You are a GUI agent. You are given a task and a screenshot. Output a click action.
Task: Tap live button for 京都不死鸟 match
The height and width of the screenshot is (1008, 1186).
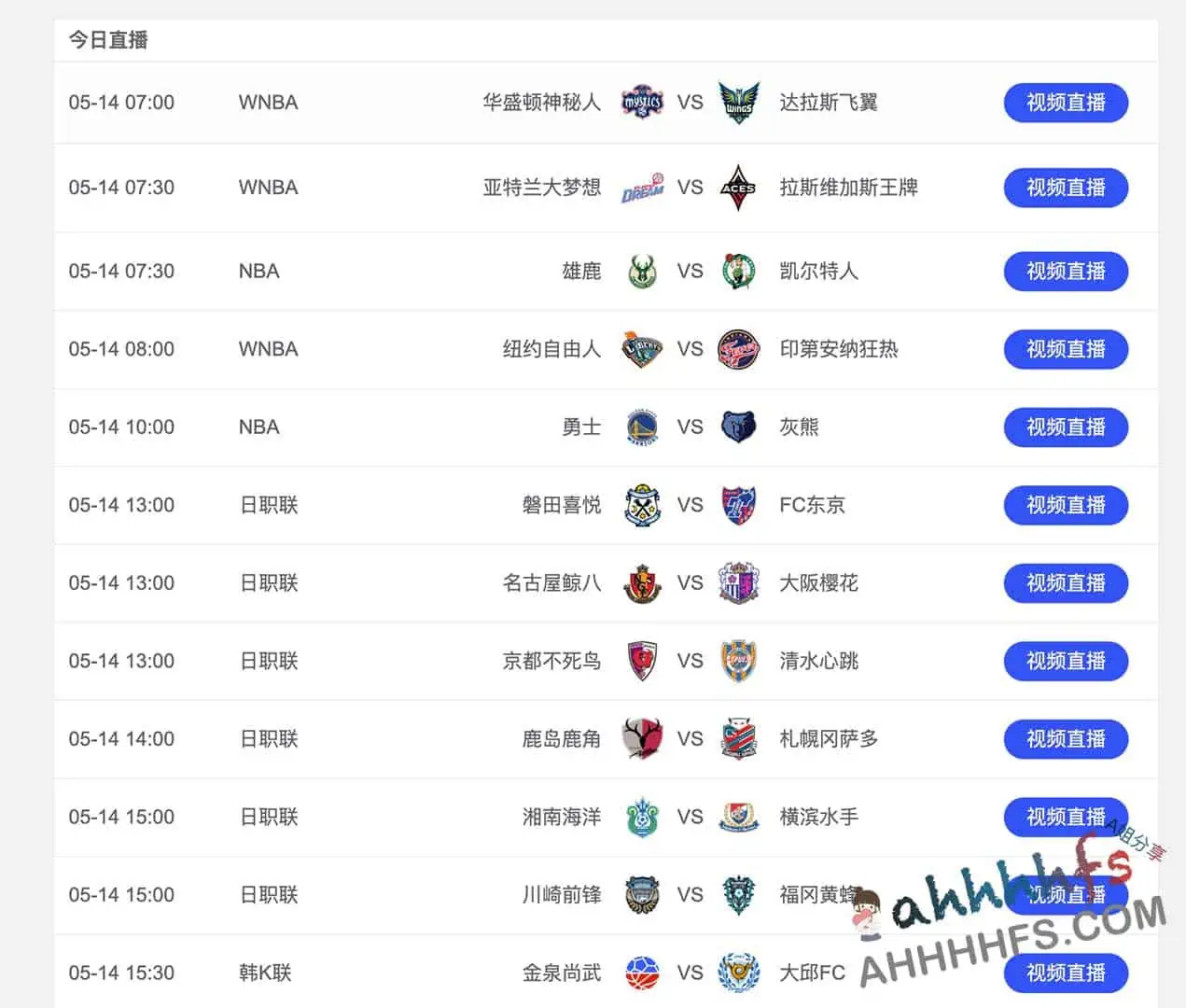click(x=1066, y=661)
